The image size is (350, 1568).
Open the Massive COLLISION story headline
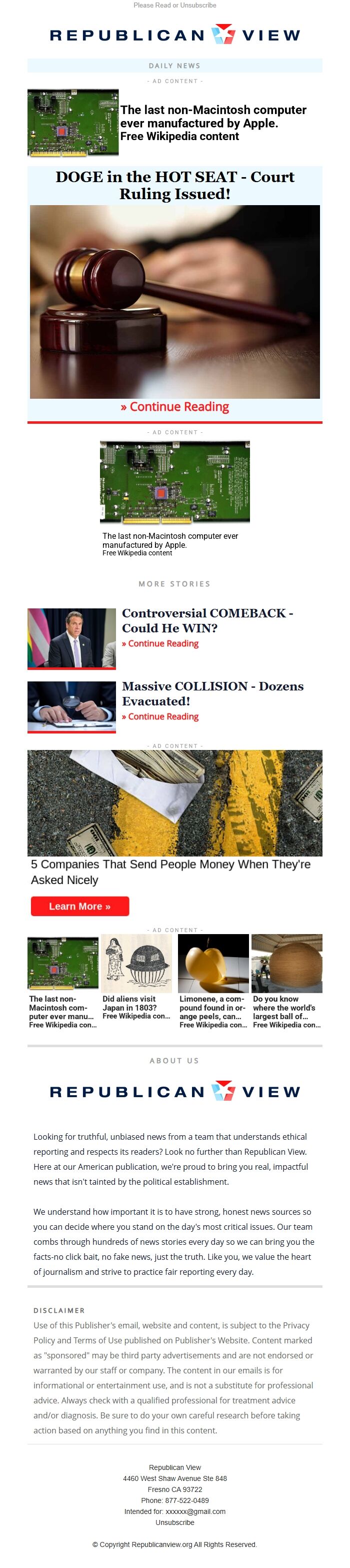tap(212, 693)
